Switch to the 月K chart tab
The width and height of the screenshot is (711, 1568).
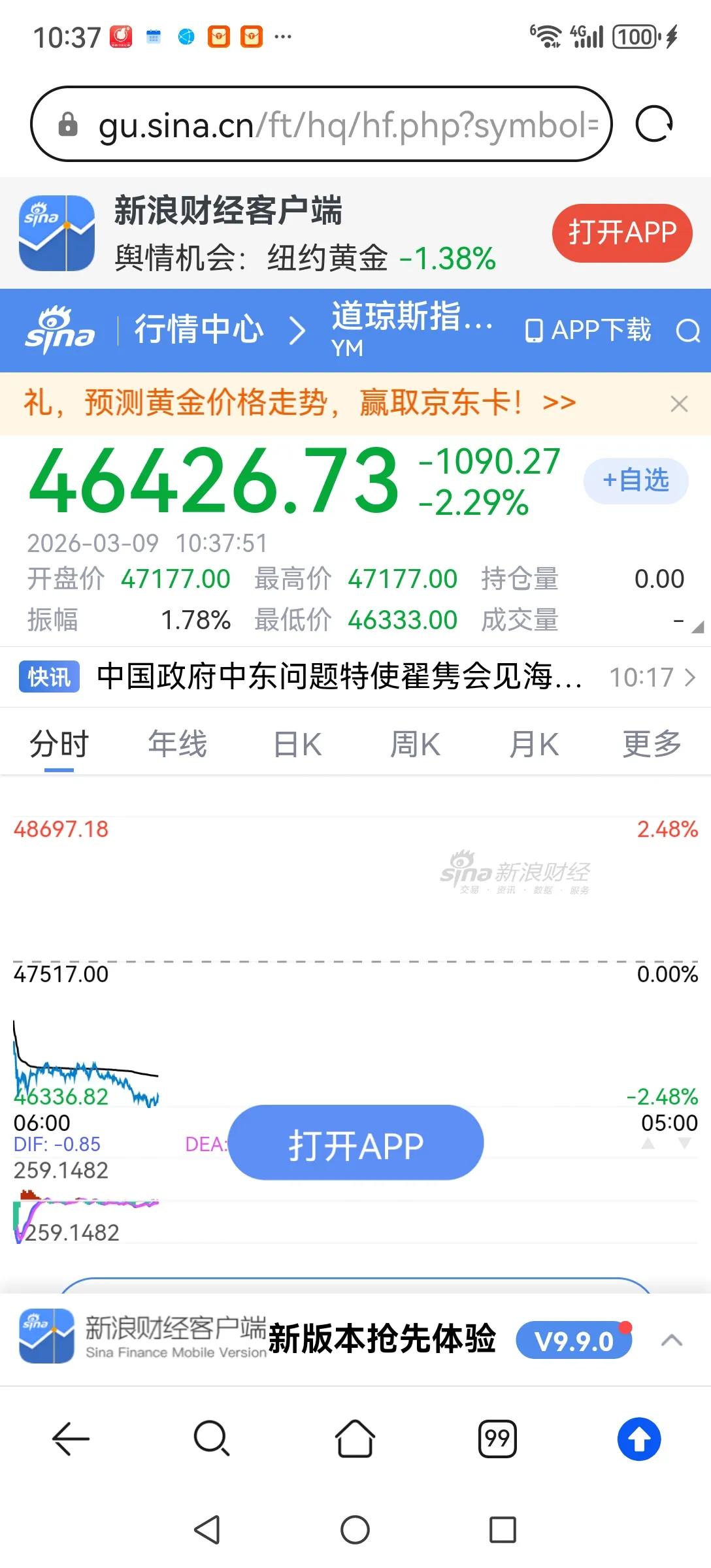pyautogui.click(x=533, y=743)
